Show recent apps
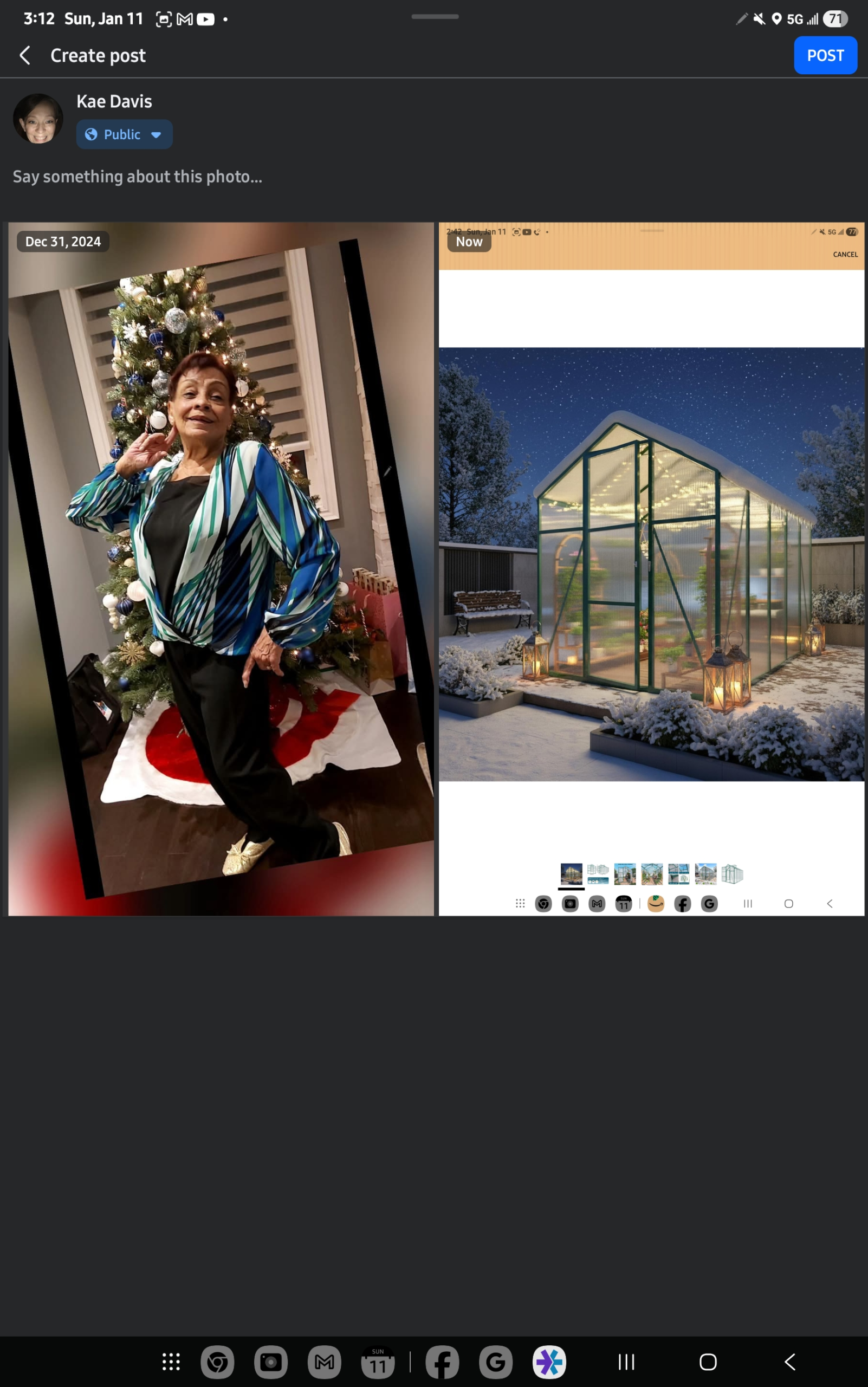This screenshot has height=1387, width=868. click(x=626, y=1361)
